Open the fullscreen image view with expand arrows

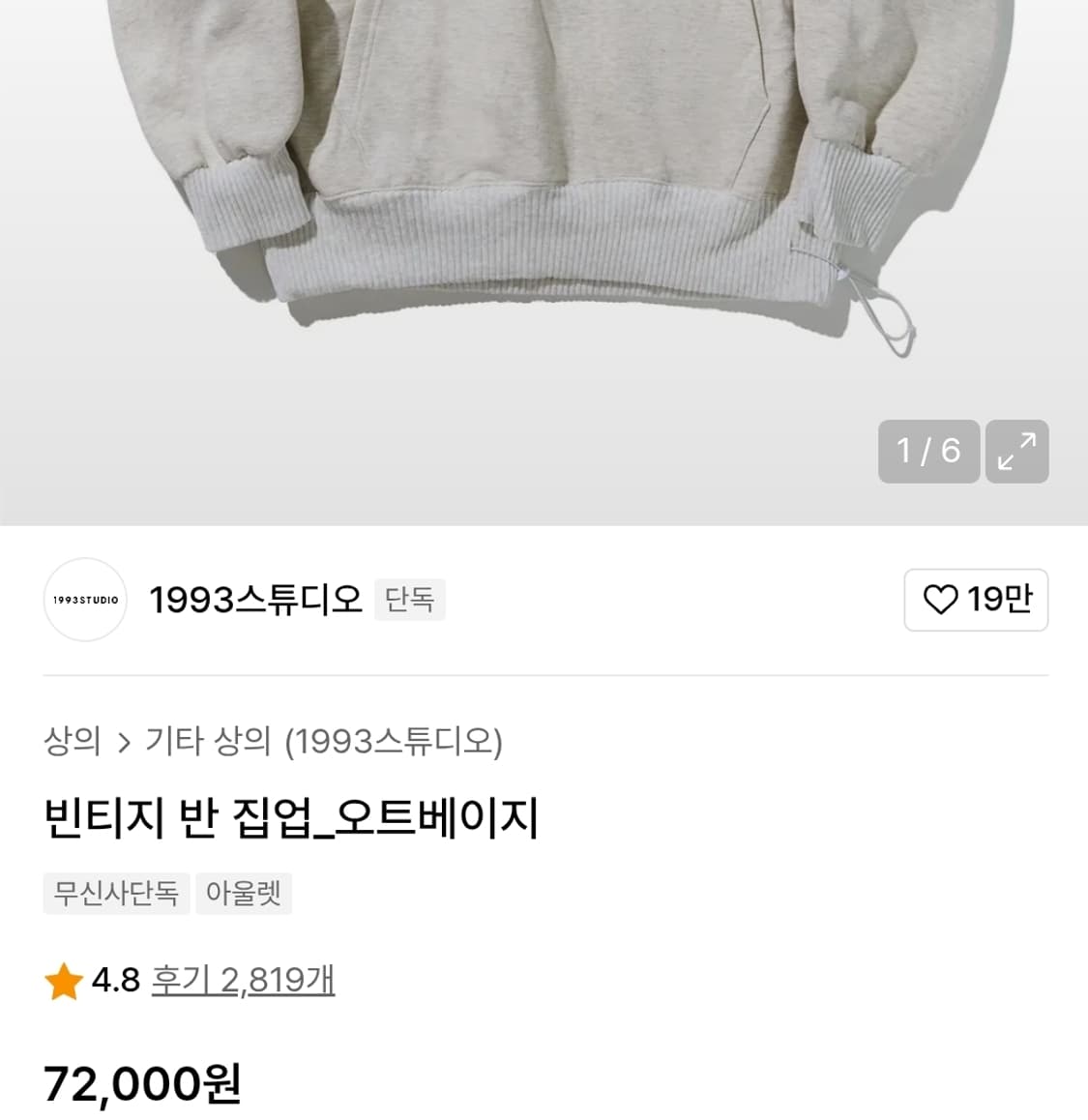pyautogui.click(x=1016, y=452)
